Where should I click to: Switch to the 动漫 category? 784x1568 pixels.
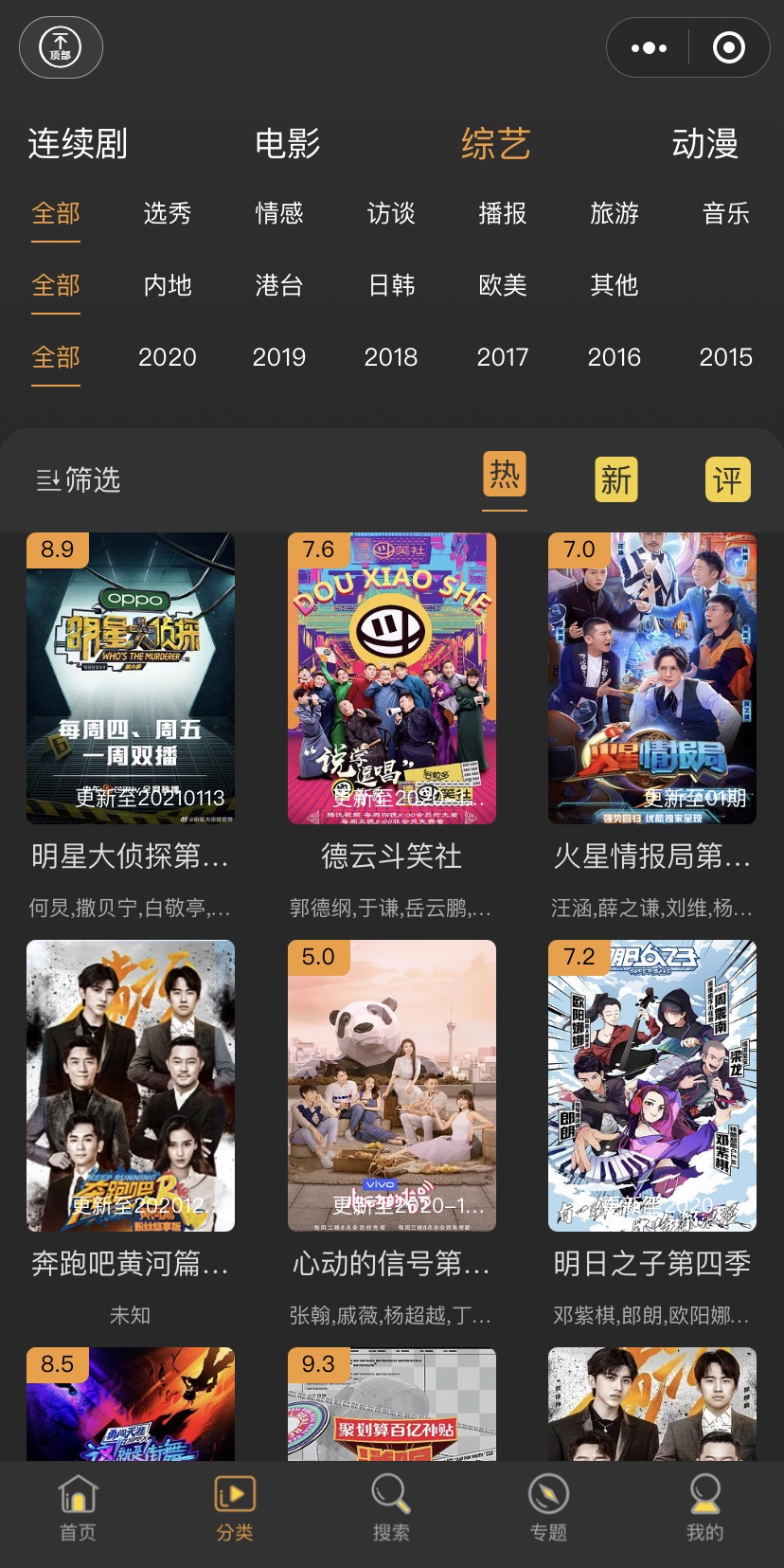click(704, 144)
